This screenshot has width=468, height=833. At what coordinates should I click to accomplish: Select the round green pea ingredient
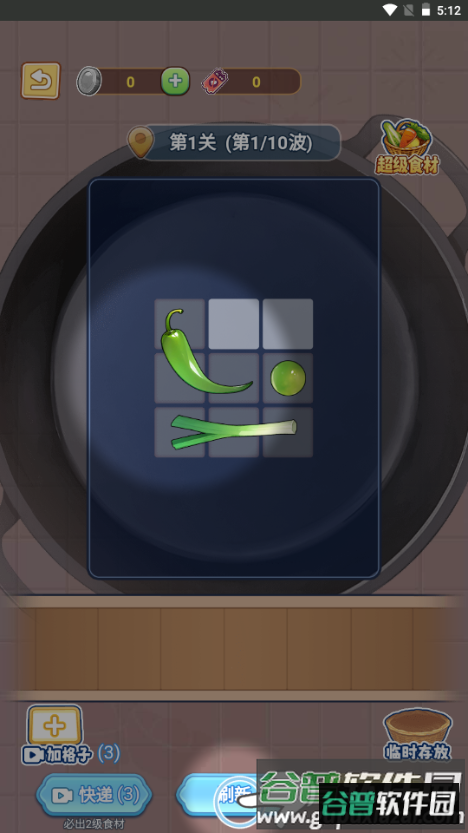(x=288, y=378)
